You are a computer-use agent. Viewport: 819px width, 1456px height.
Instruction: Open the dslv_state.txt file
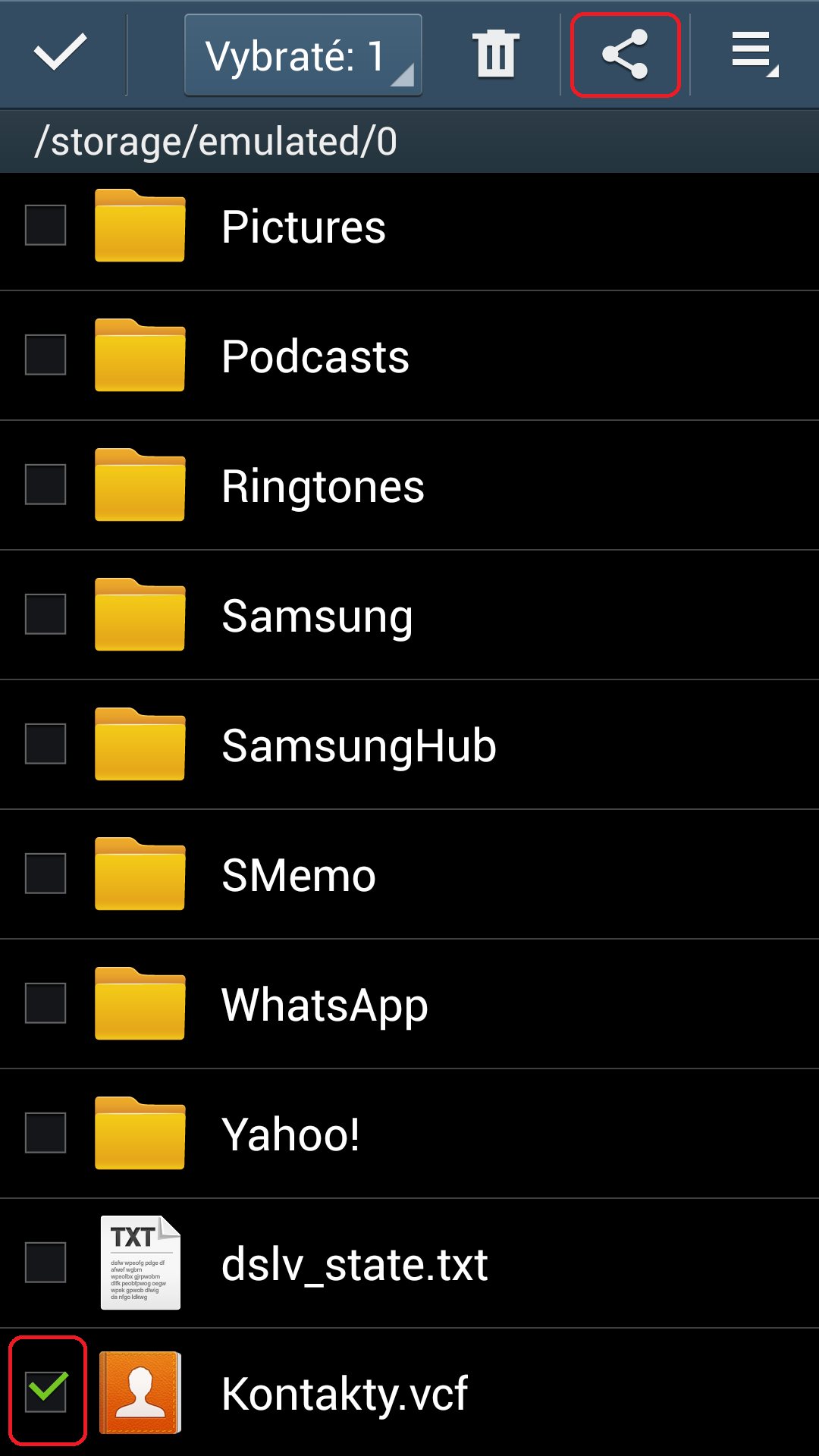click(x=354, y=1264)
